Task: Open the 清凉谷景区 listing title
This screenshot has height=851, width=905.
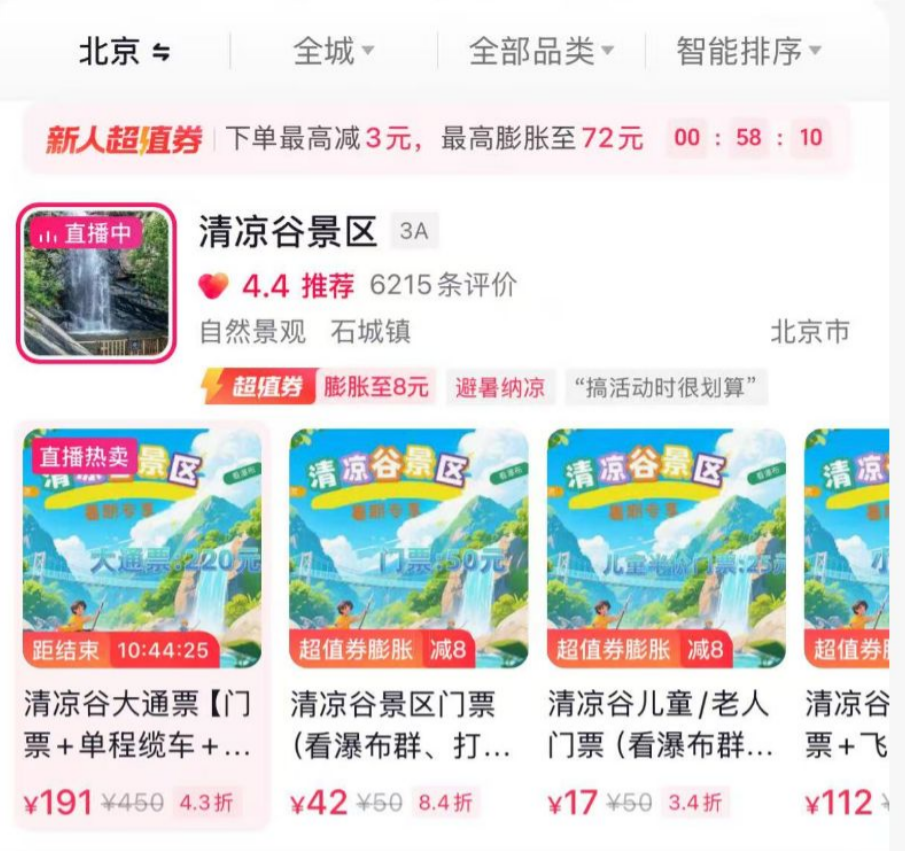Action: [x=288, y=232]
